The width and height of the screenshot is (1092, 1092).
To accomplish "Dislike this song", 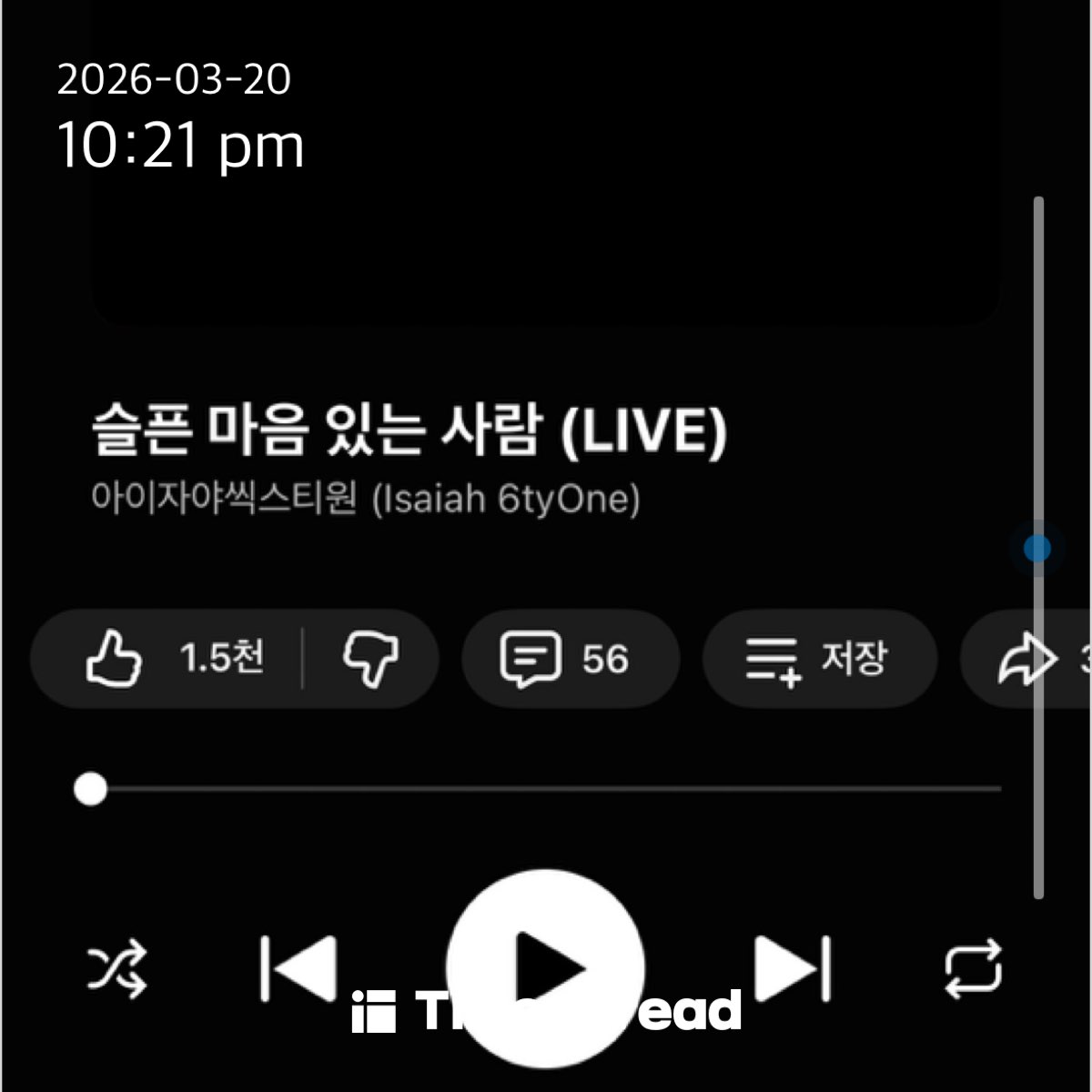I will pyautogui.click(x=369, y=658).
